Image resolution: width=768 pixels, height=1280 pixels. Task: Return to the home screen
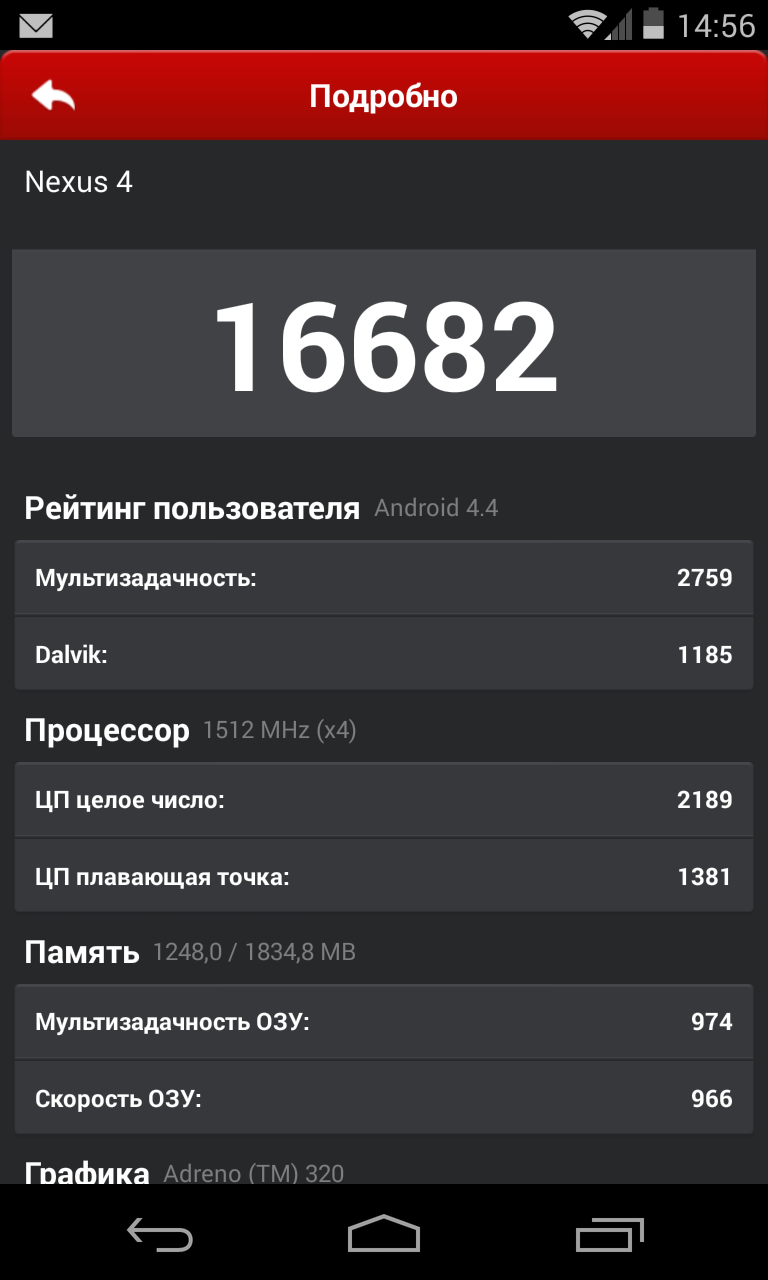click(384, 1233)
